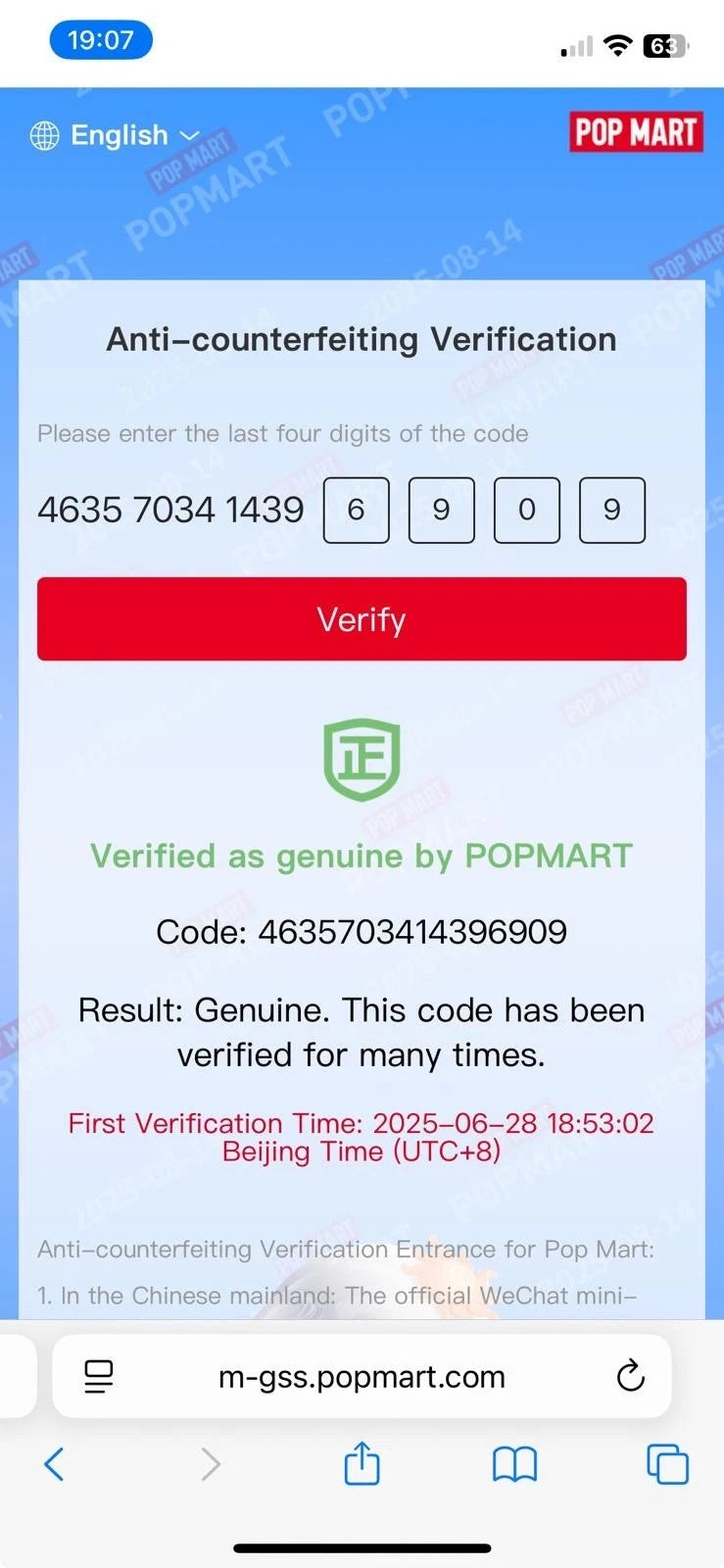The width and height of the screenshot is (724, 1568).
Task: Go back to the previous page
Action: pos(55,1465)
